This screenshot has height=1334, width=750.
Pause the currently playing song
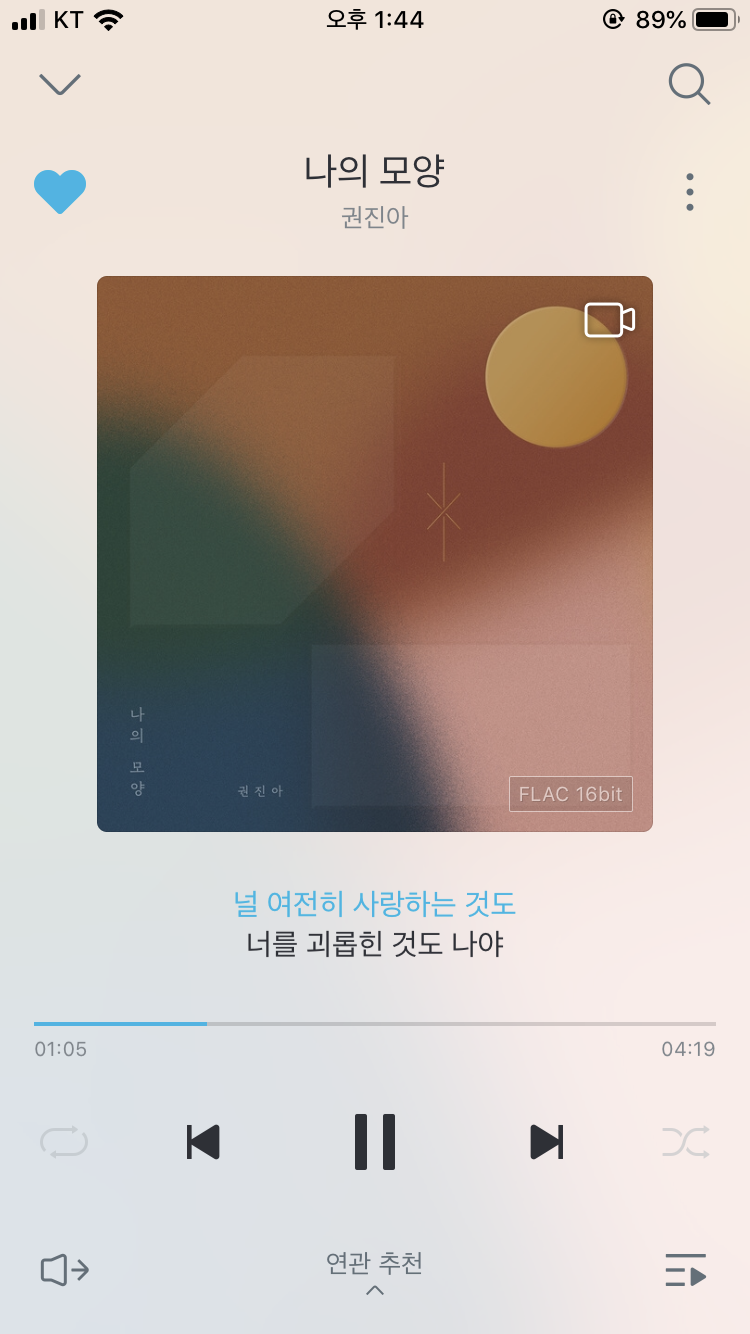pyautogui.click(x=375, y=1141)
